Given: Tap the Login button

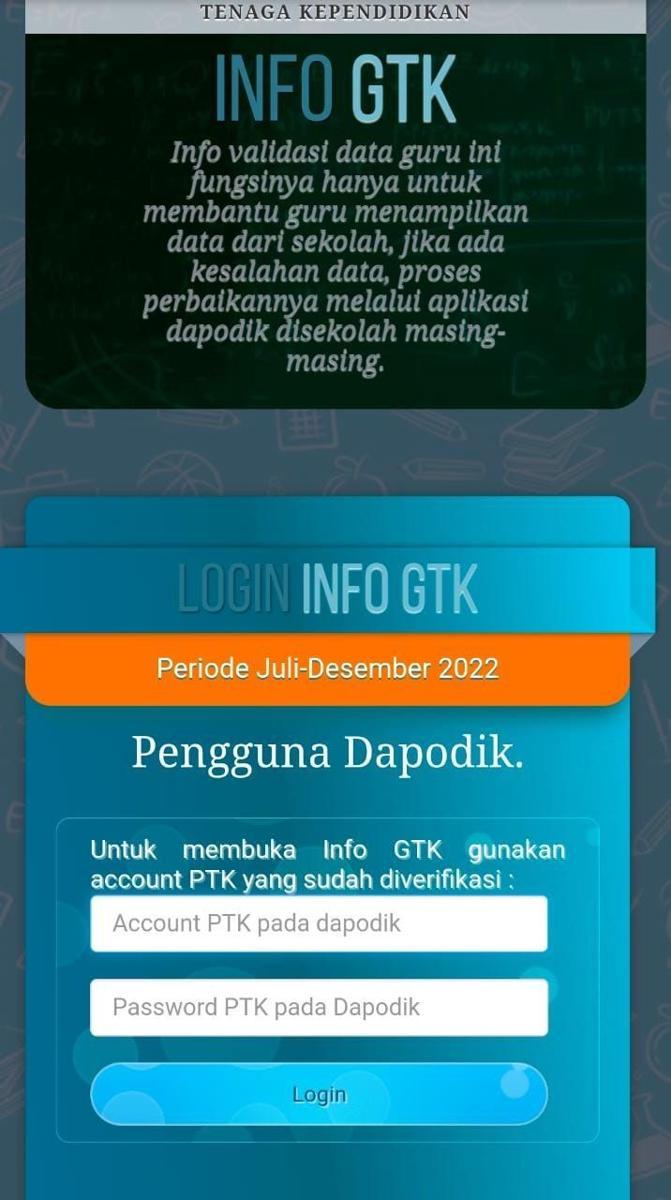Looking at the screenshot, I should pos(319,1094).
